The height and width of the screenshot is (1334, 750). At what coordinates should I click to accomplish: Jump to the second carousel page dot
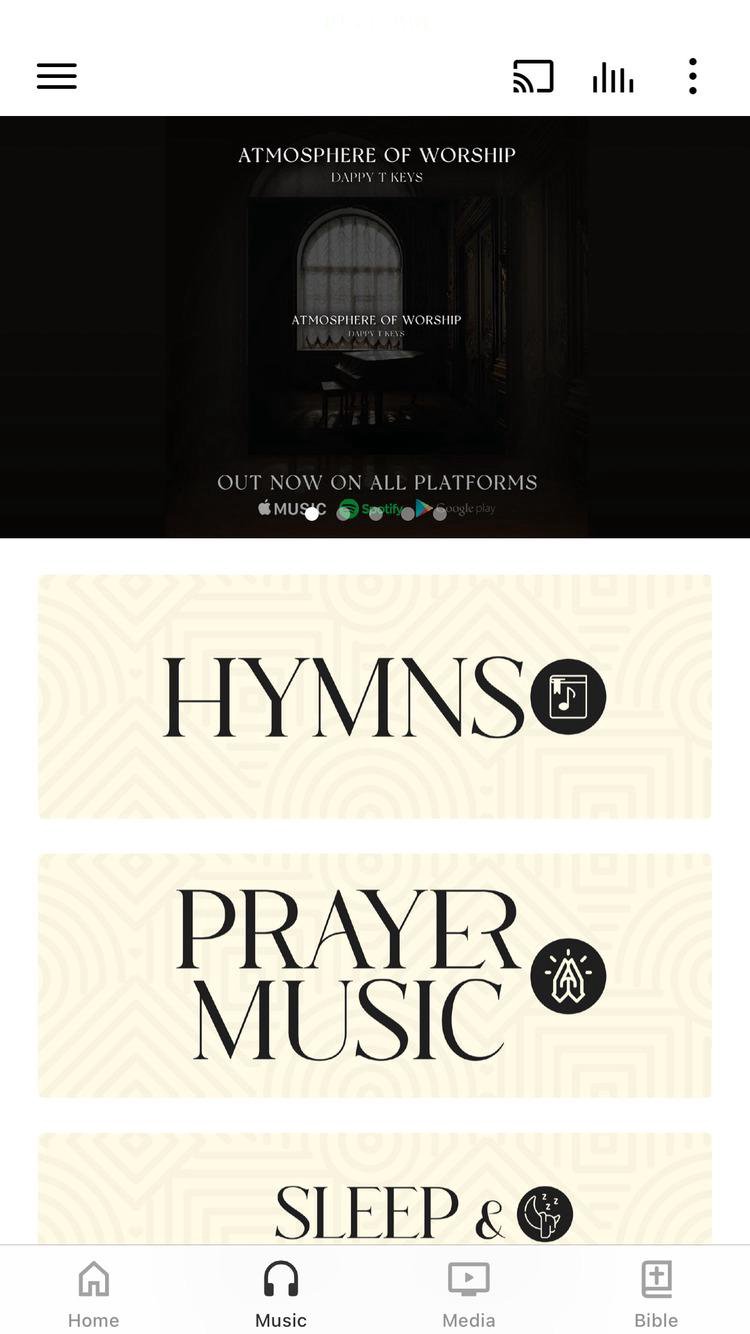click(x=344, y=514)
